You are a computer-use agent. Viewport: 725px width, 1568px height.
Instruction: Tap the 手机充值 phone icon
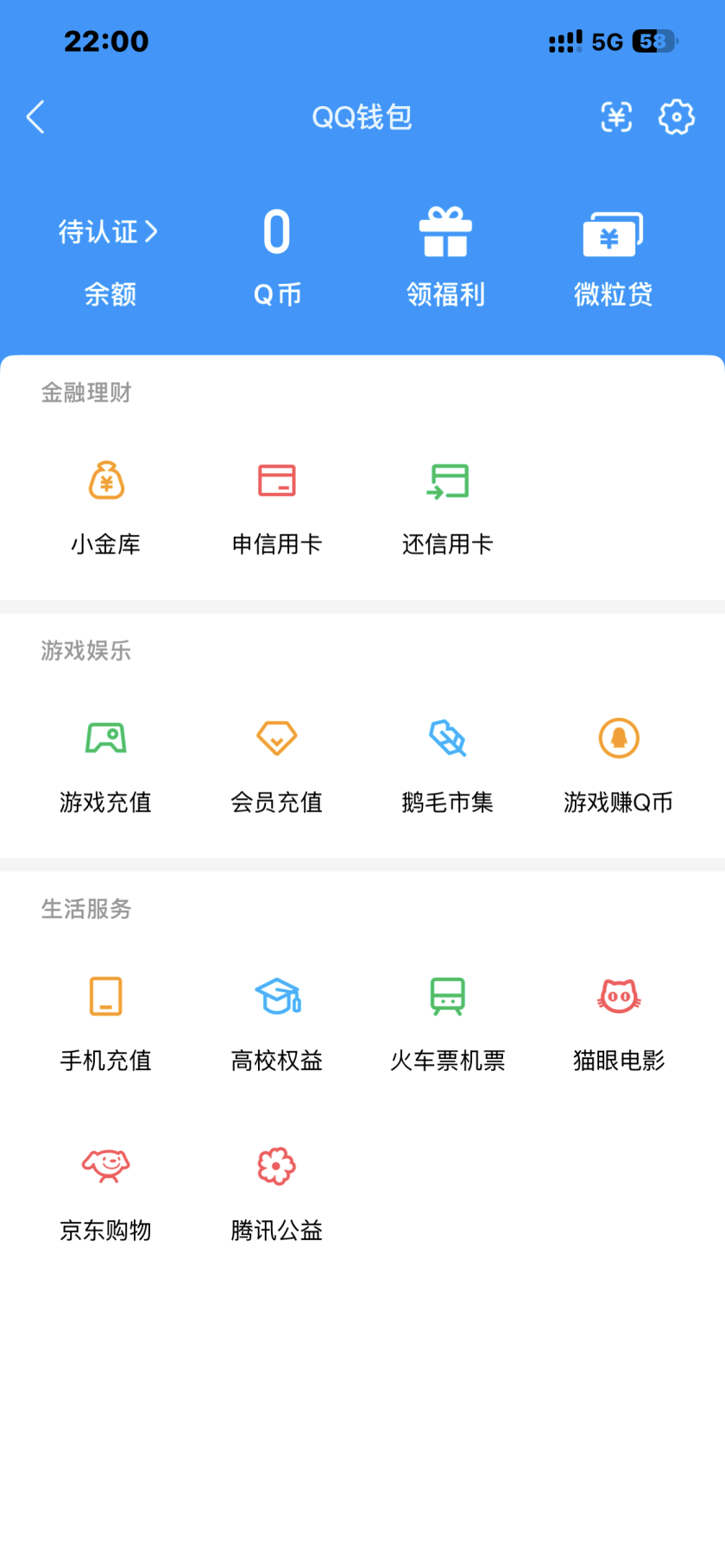pyautogui.click(x=105, y=998)
